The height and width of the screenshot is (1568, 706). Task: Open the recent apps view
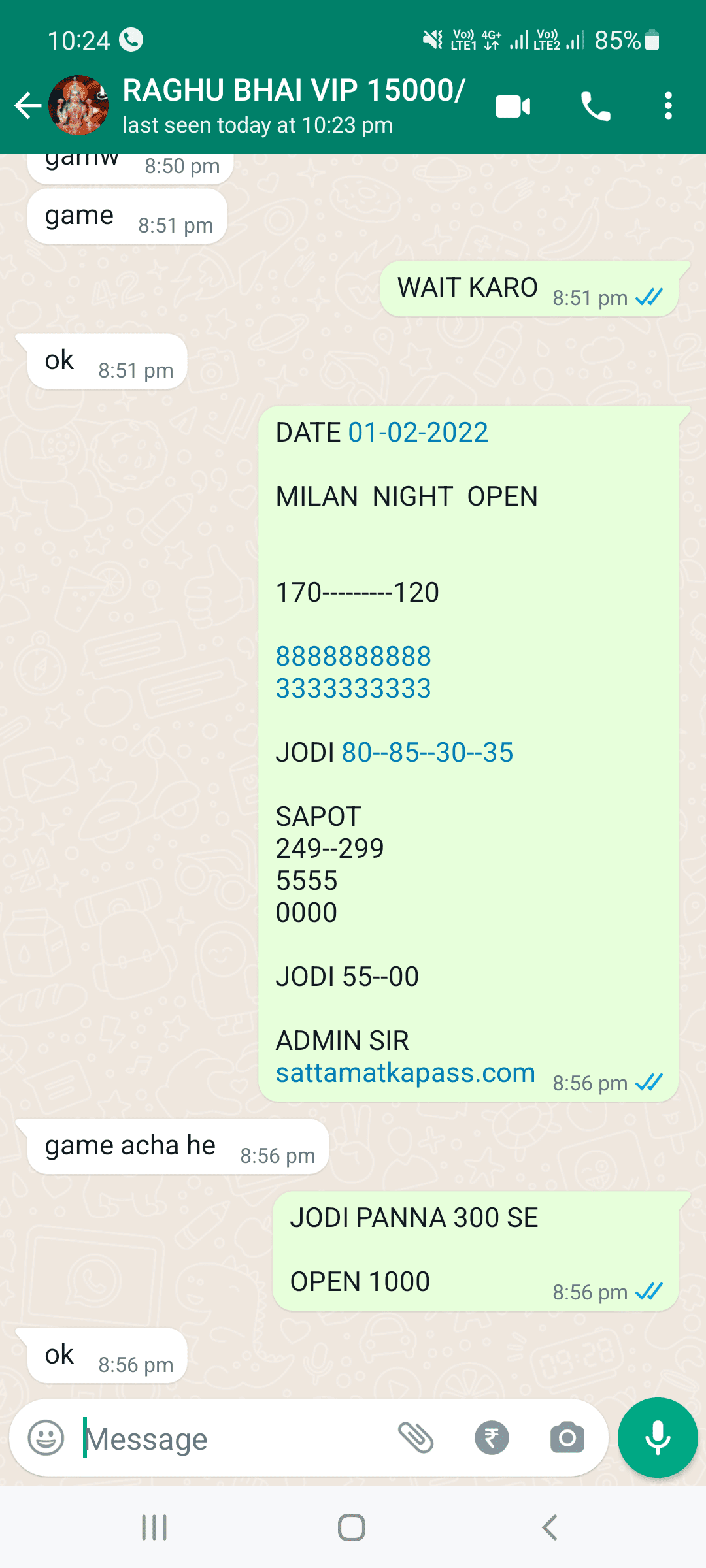tap(154, 1527)
